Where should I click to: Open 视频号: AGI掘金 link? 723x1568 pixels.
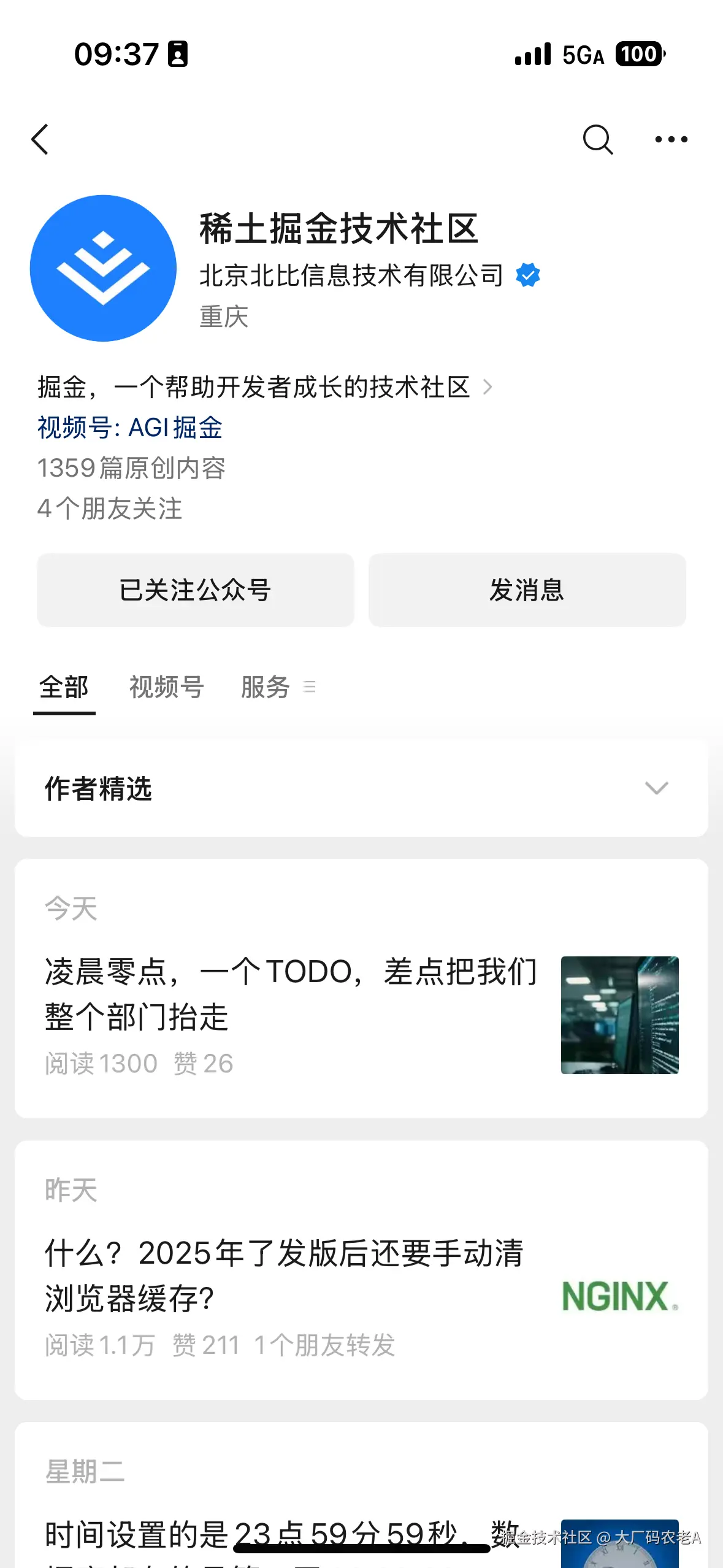click(131, 428)
